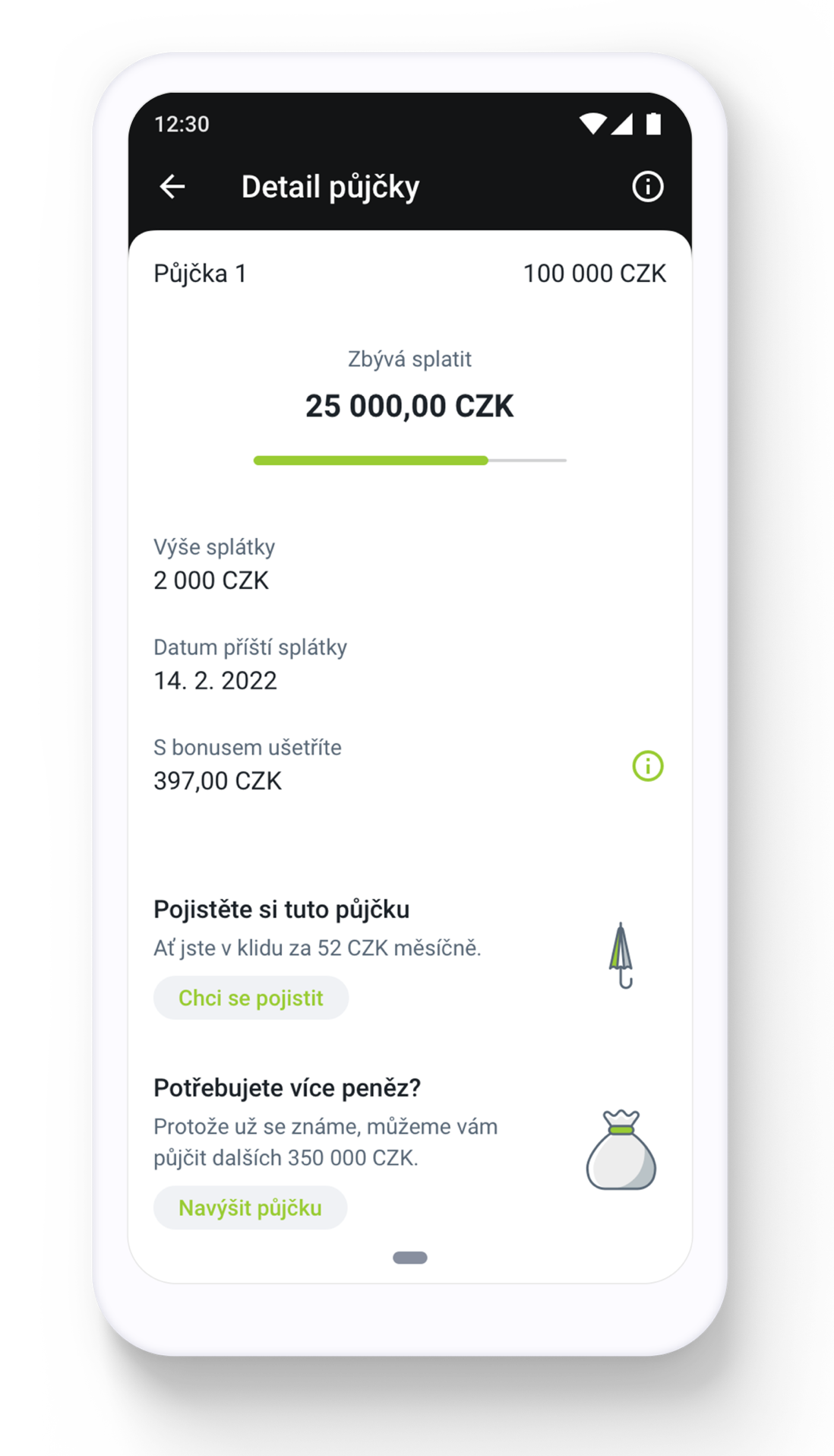Go back from Detail půjčky
This screenshot has height=1456, width=834.
point(172,186)
